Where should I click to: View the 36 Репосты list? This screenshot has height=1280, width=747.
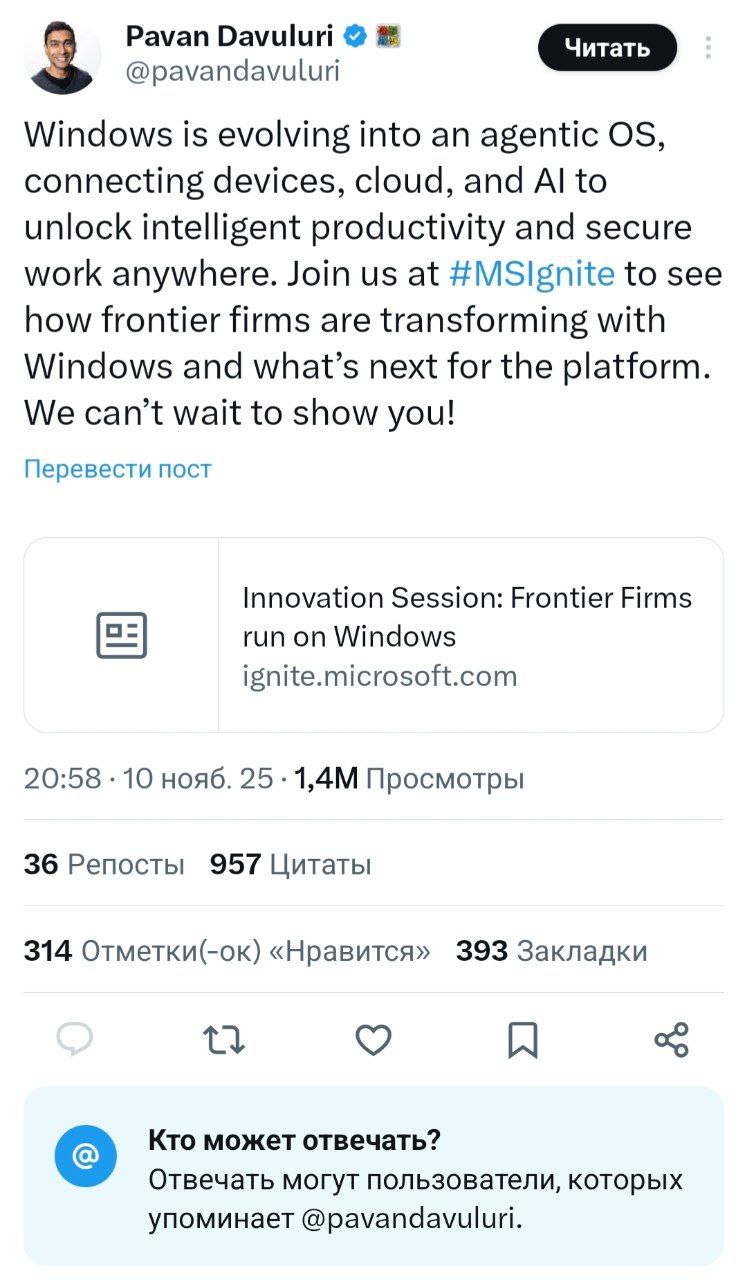104,864
